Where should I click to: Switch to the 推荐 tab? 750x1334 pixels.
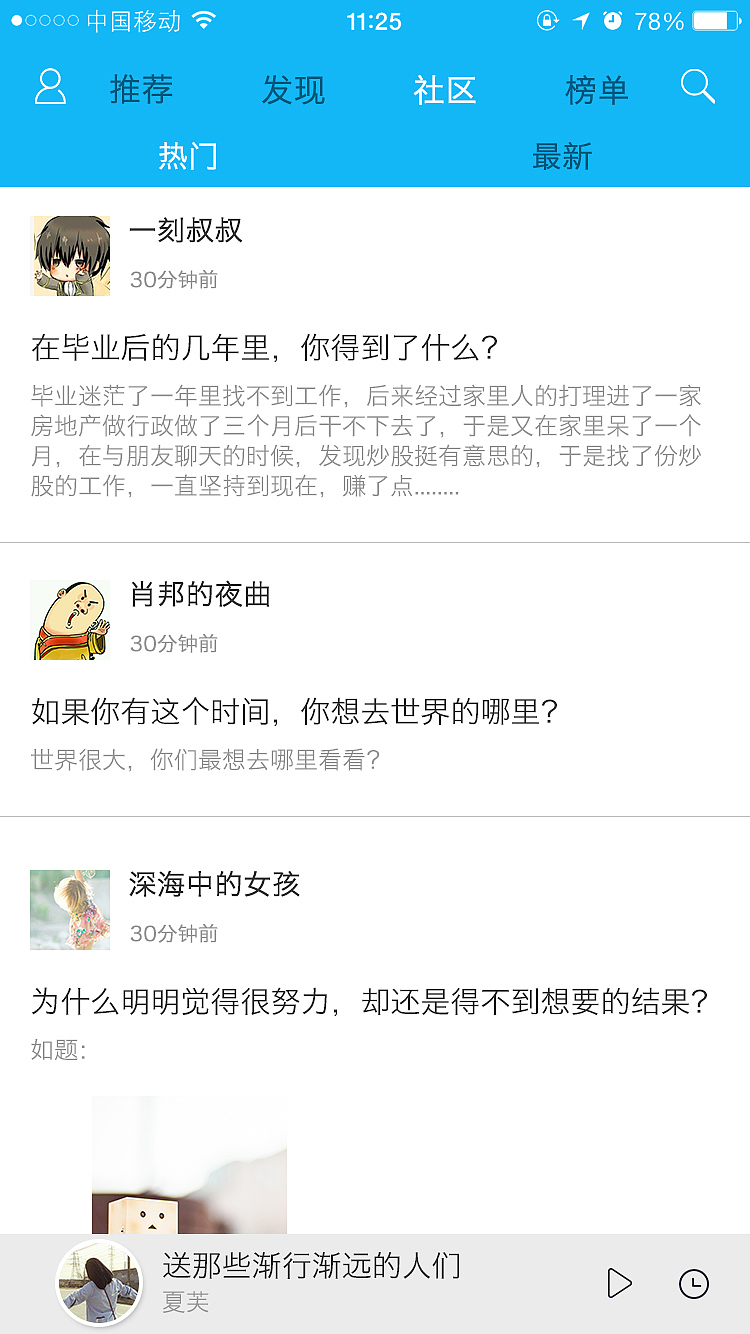(x=141, y=90)
